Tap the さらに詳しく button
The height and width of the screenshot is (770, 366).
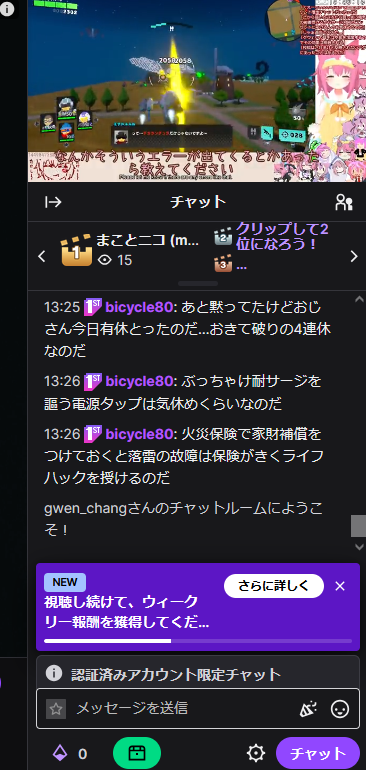click(x=274, y=585)
